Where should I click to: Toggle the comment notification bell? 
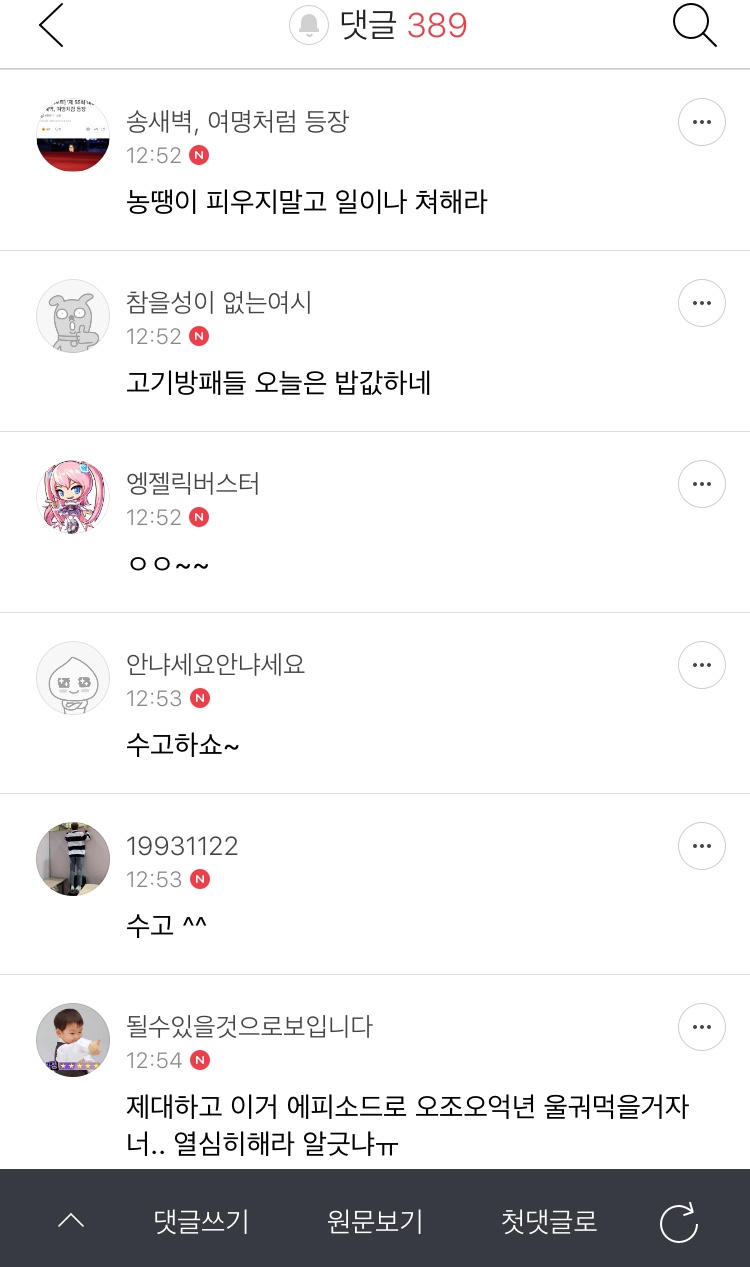point(309,25)
